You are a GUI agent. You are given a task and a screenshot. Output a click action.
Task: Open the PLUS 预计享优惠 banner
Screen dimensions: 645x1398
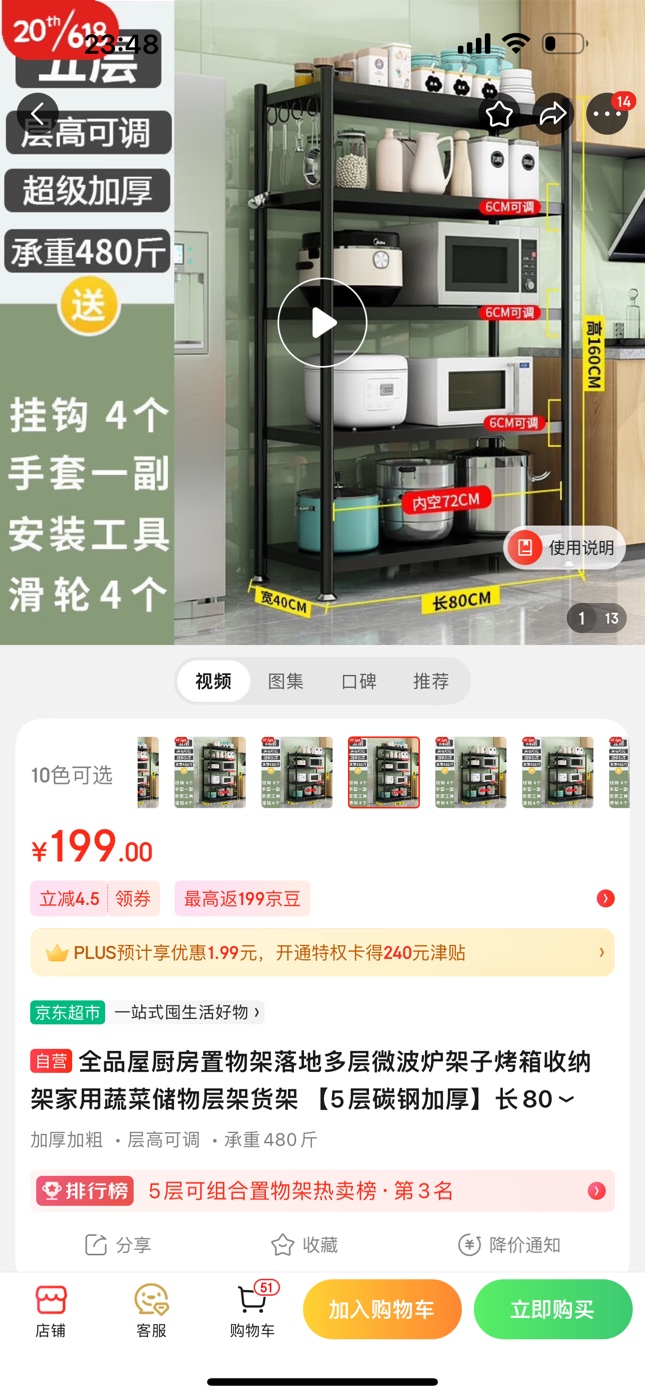click(322, 953)
